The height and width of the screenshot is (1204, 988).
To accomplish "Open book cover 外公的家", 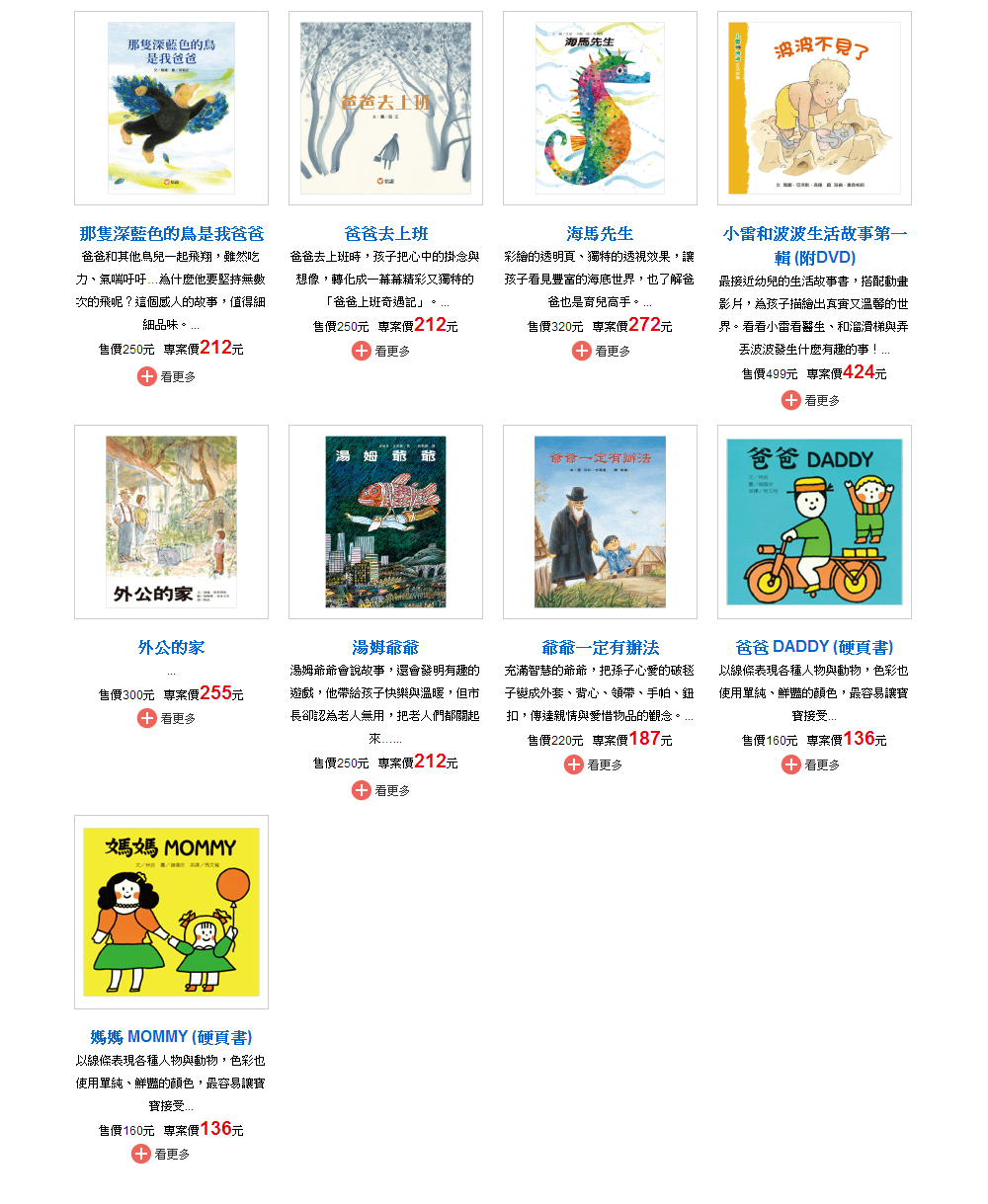I will tap(171, 522).
